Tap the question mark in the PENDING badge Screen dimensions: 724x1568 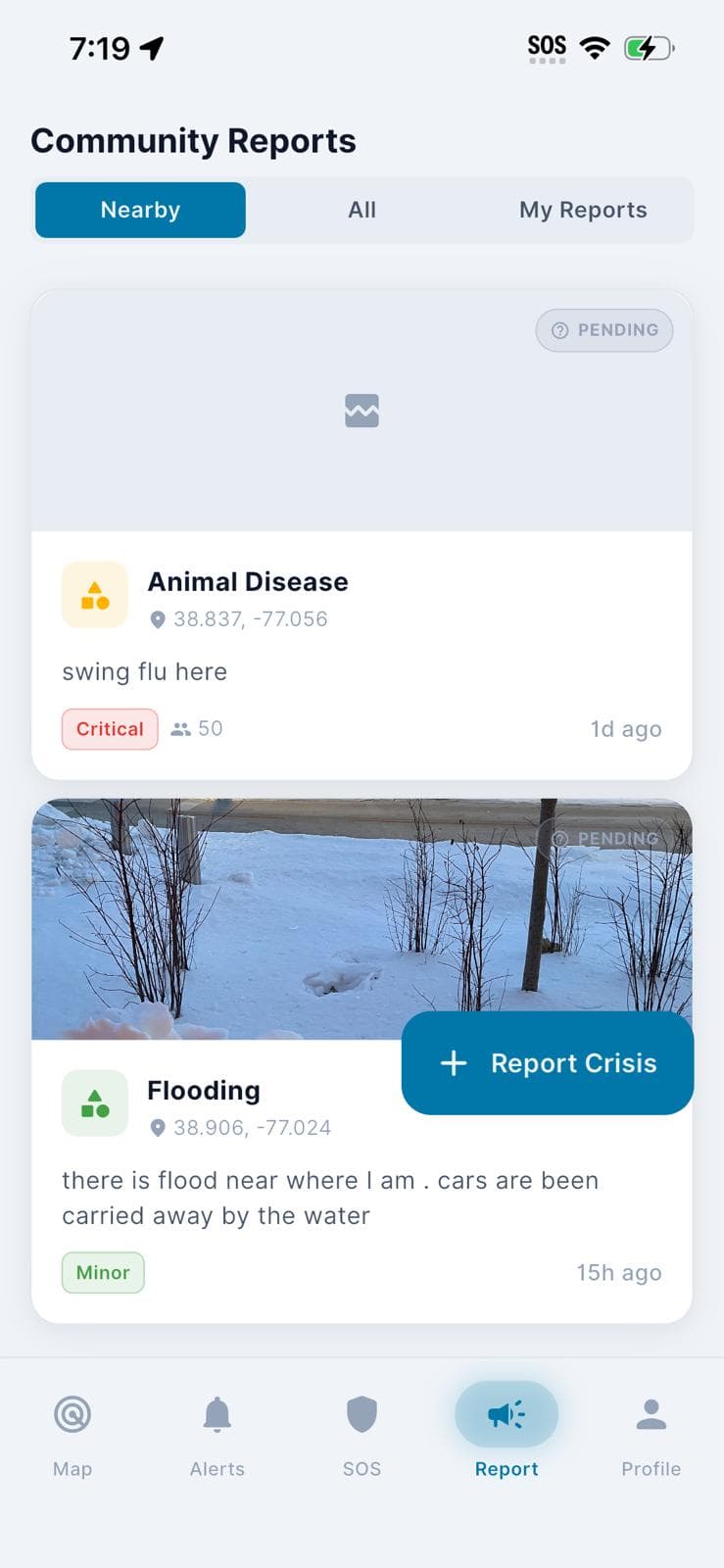[558, 330]
